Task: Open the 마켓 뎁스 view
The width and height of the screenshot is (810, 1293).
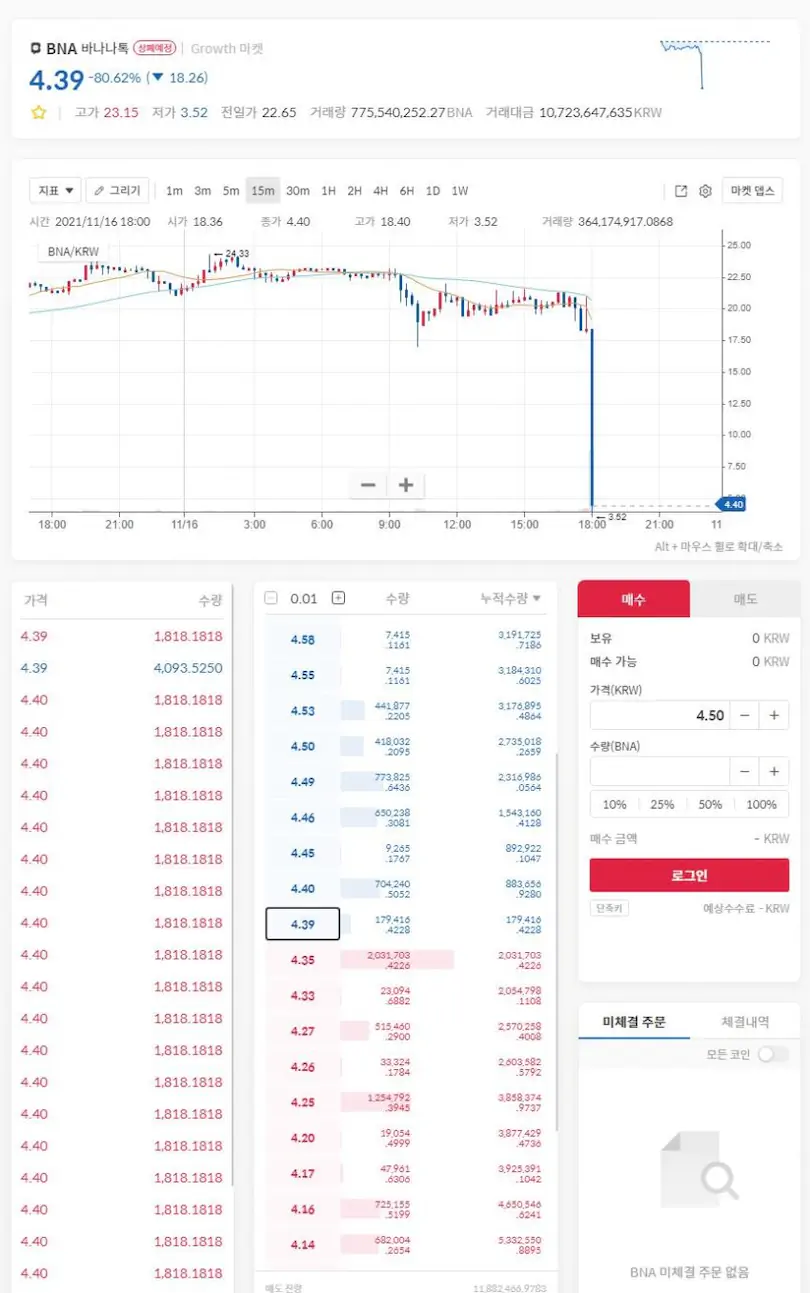Action: coord(751,190)
